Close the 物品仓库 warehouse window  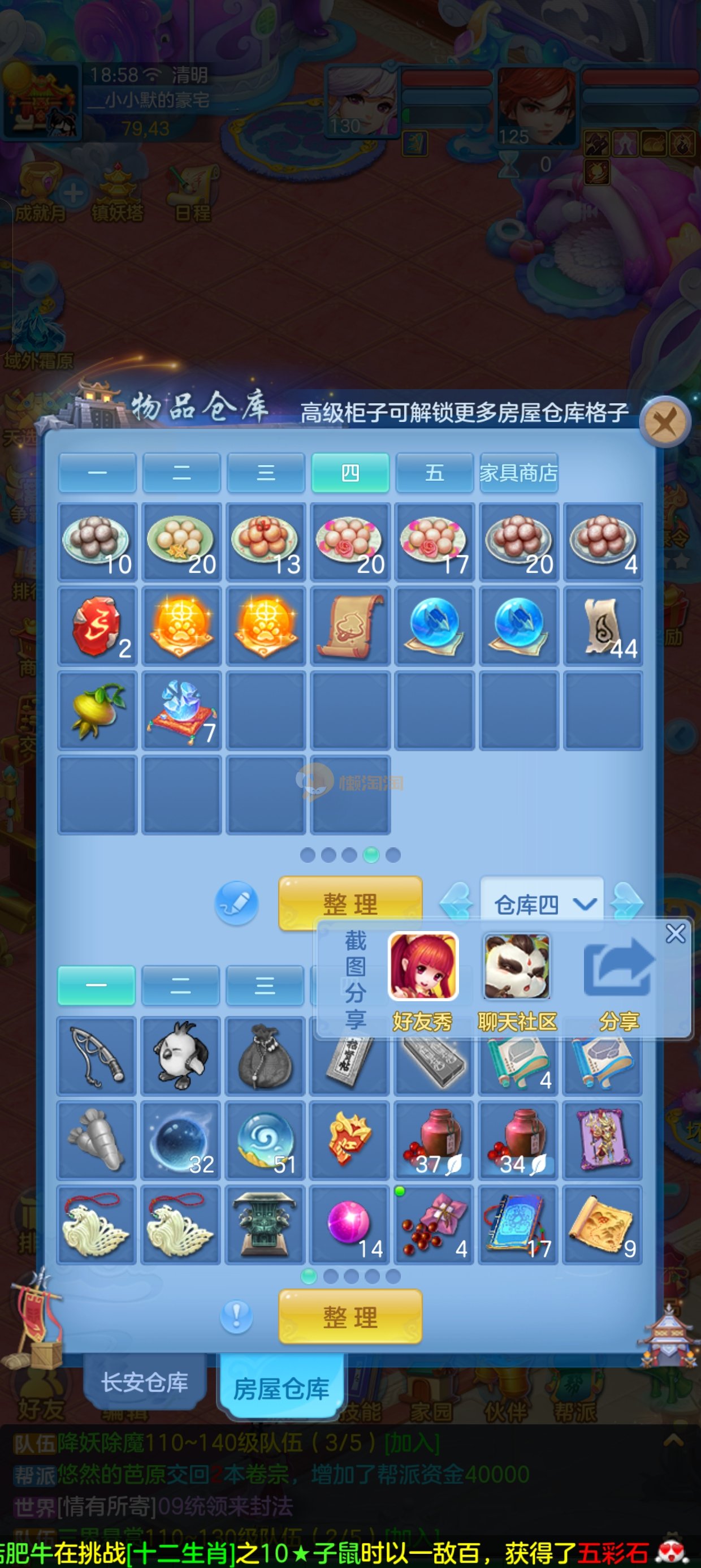pos(664,422)
